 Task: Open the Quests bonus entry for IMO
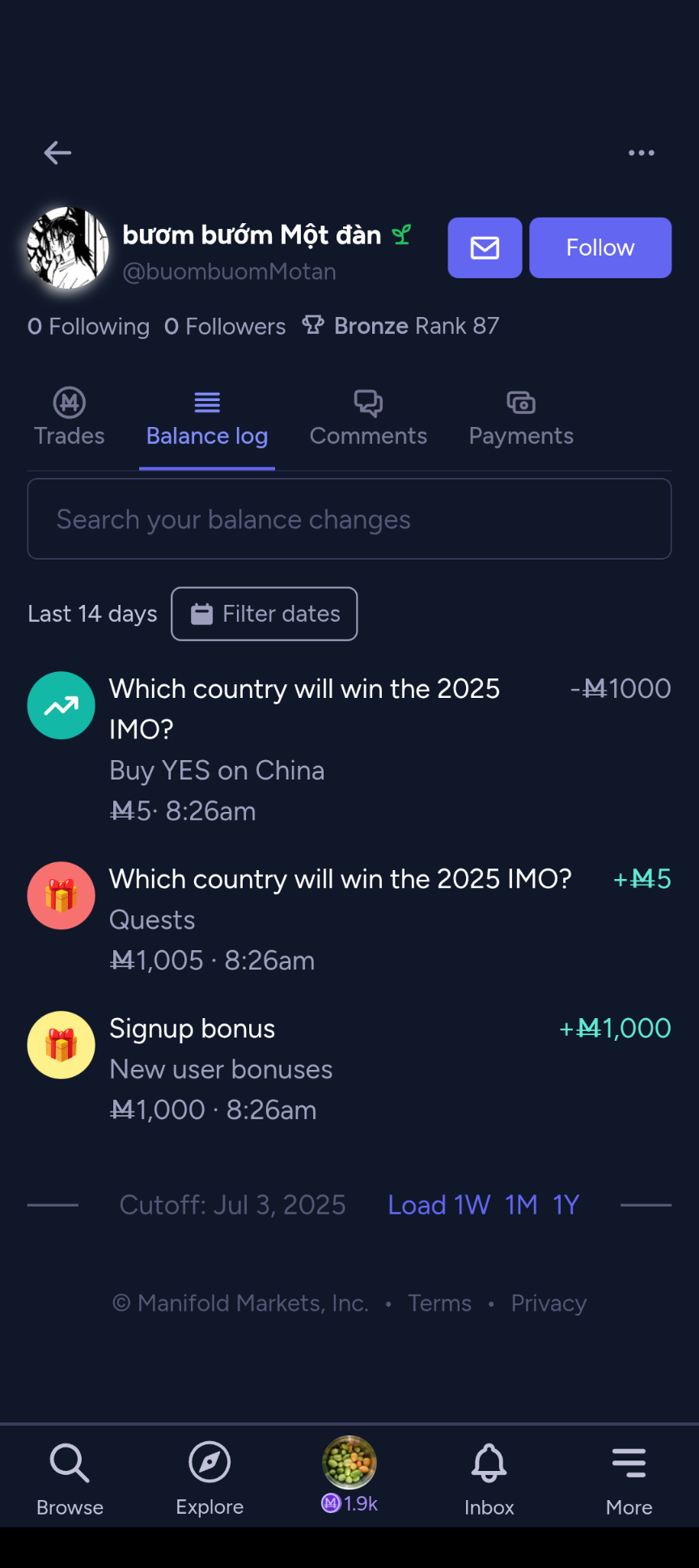pyautogui.click(x=349, y=919)
